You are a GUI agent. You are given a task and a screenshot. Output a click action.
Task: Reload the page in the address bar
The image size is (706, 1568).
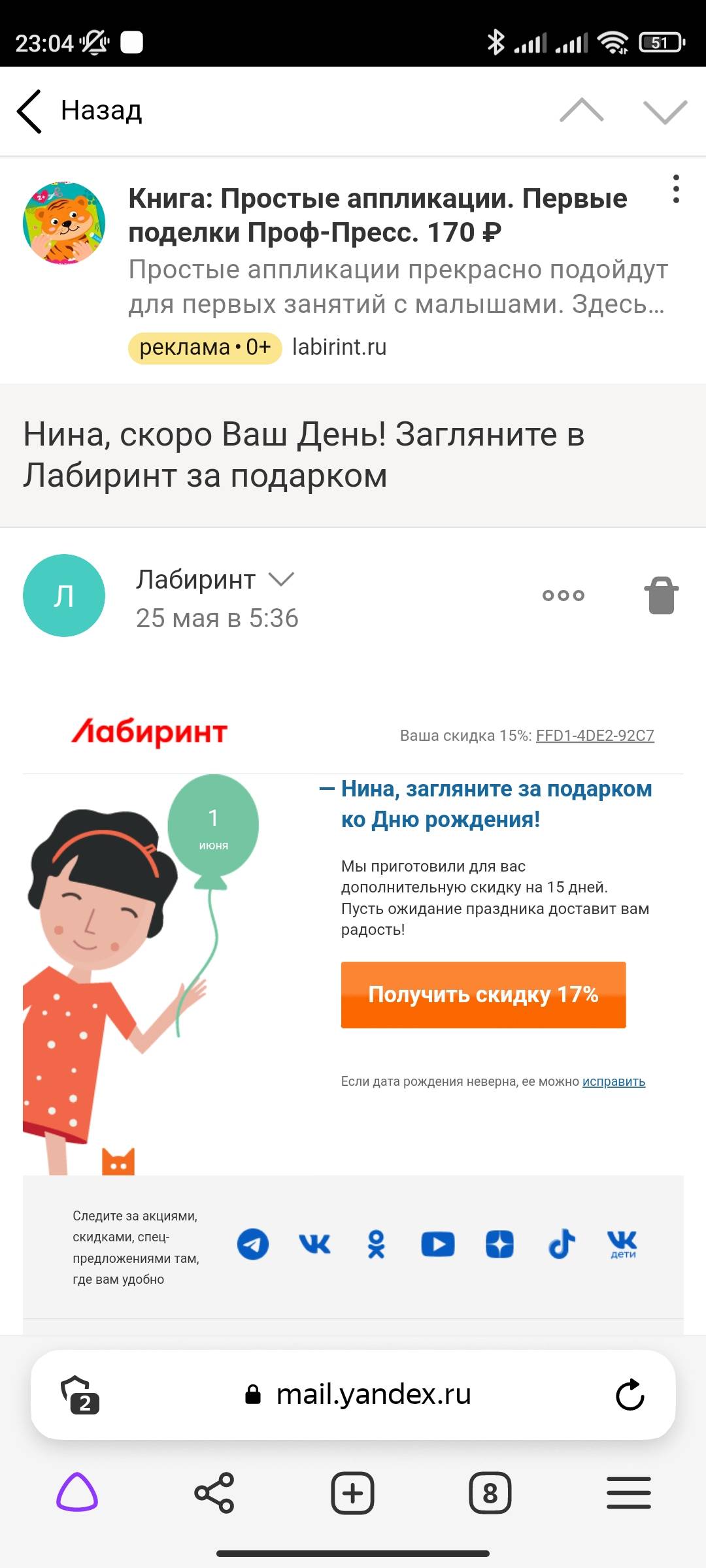pyautogui.click(x=630, y=1394)
